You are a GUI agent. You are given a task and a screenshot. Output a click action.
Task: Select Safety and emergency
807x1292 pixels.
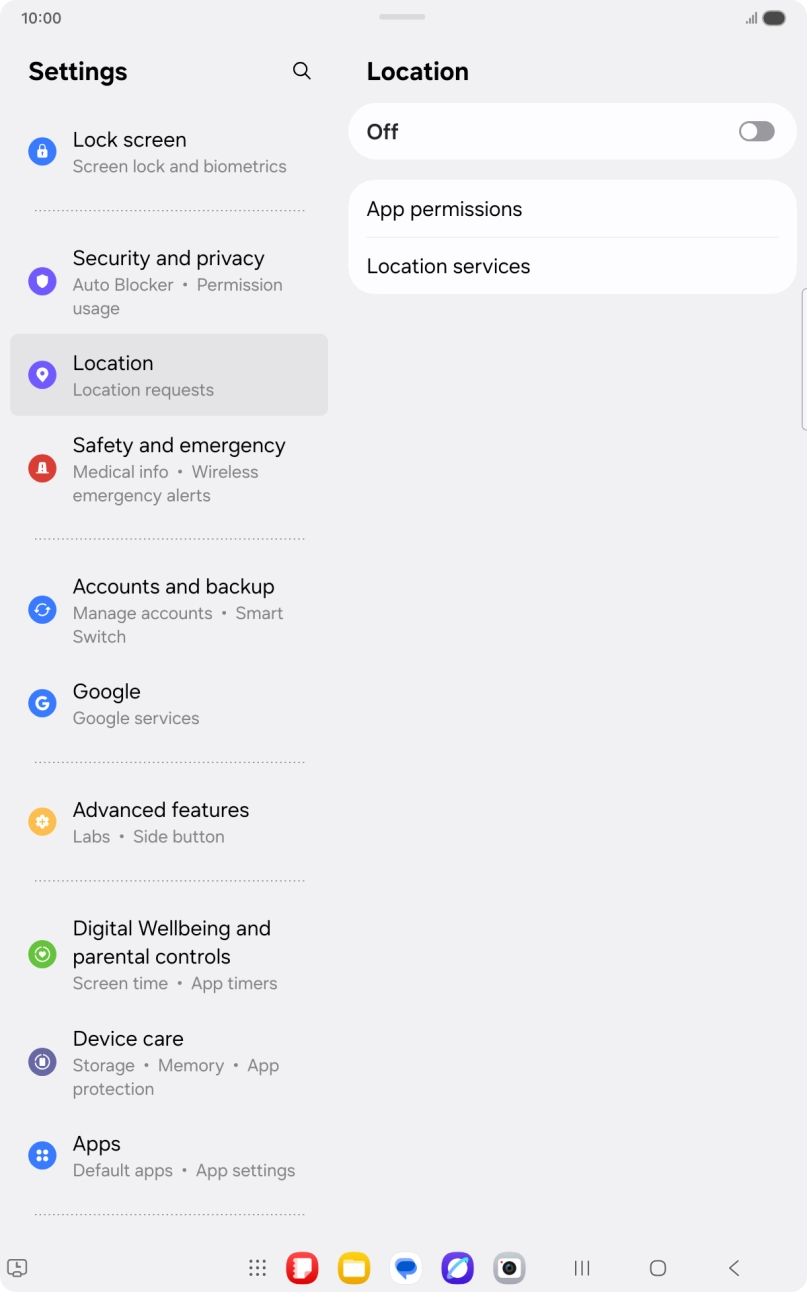tap(169, 469)
